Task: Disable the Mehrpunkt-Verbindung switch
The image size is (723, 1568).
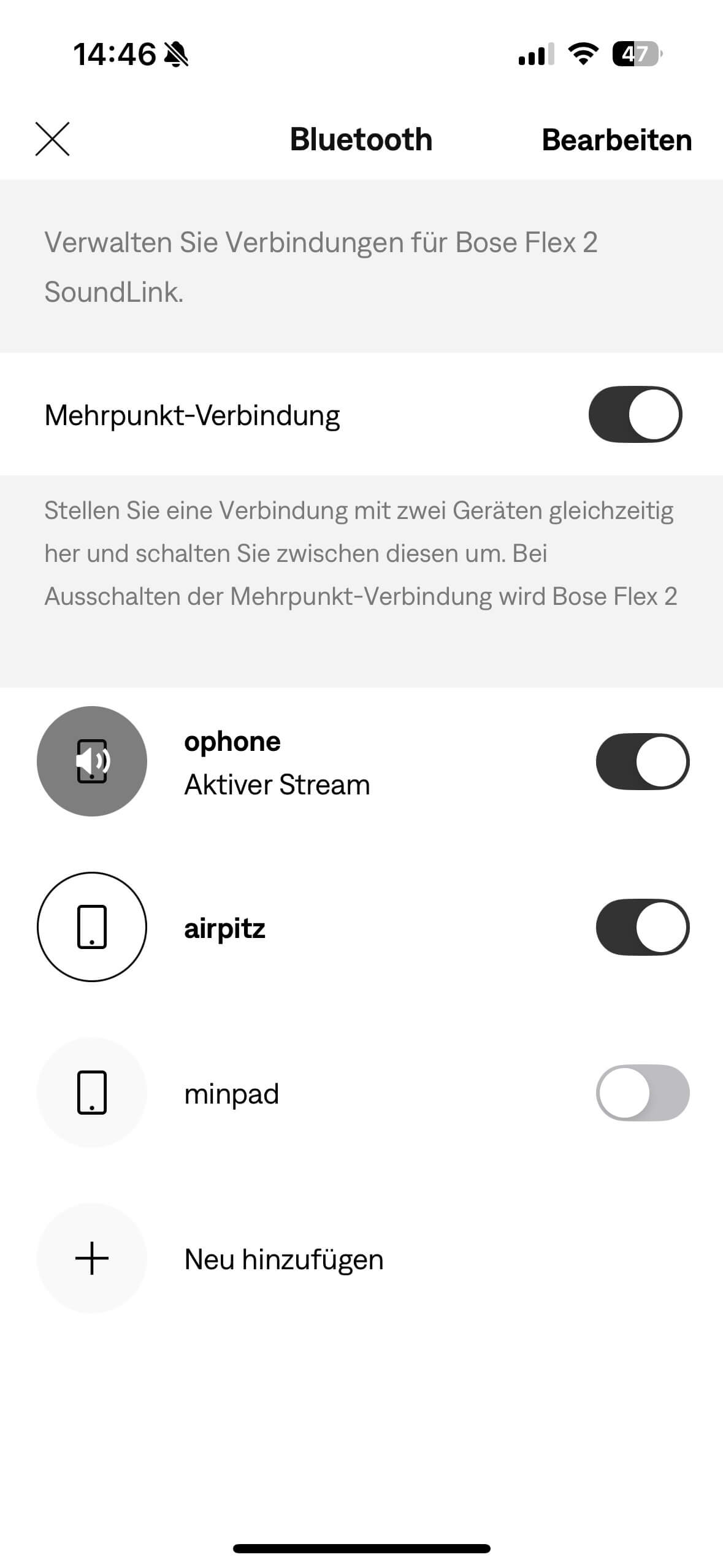Action: click(635, 414)
